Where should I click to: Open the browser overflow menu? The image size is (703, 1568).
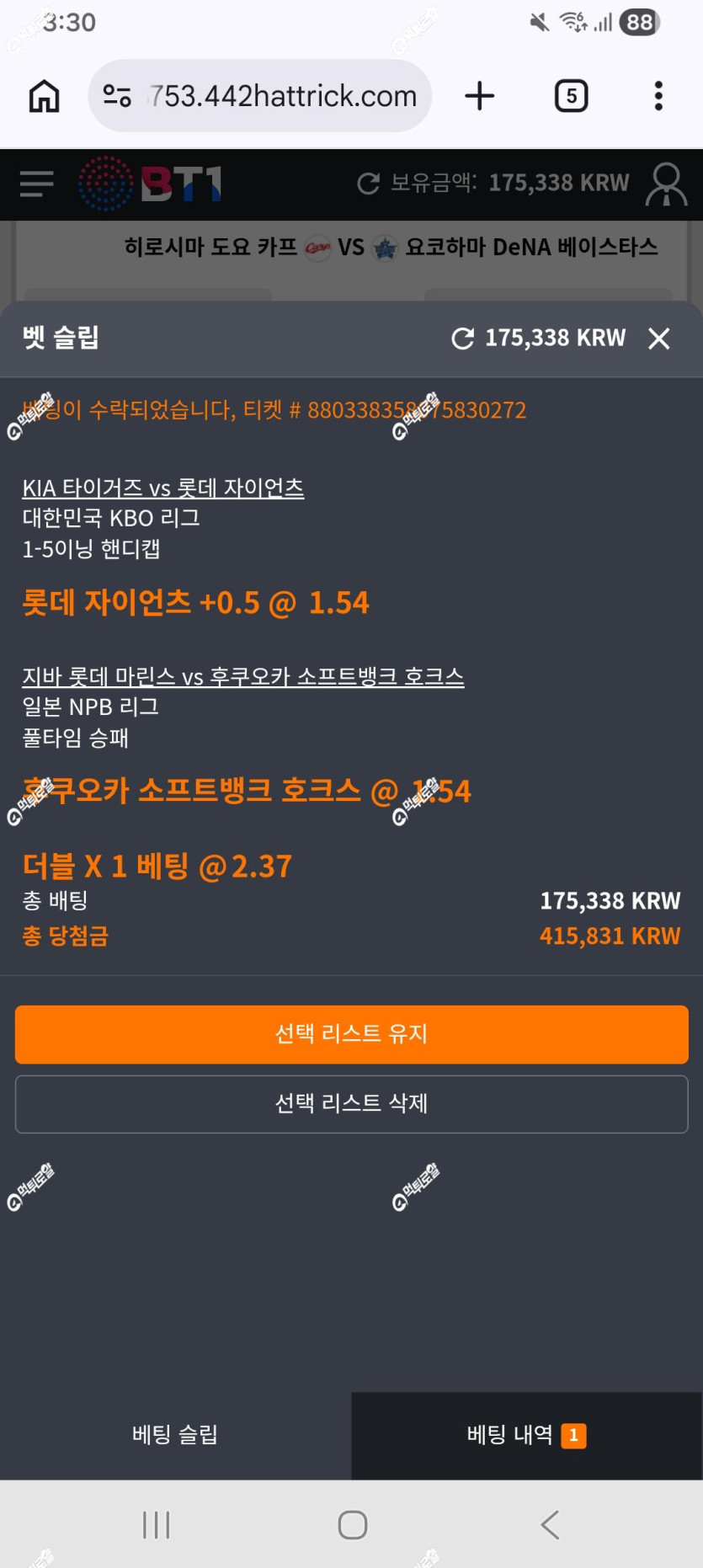tap(658, 96)
